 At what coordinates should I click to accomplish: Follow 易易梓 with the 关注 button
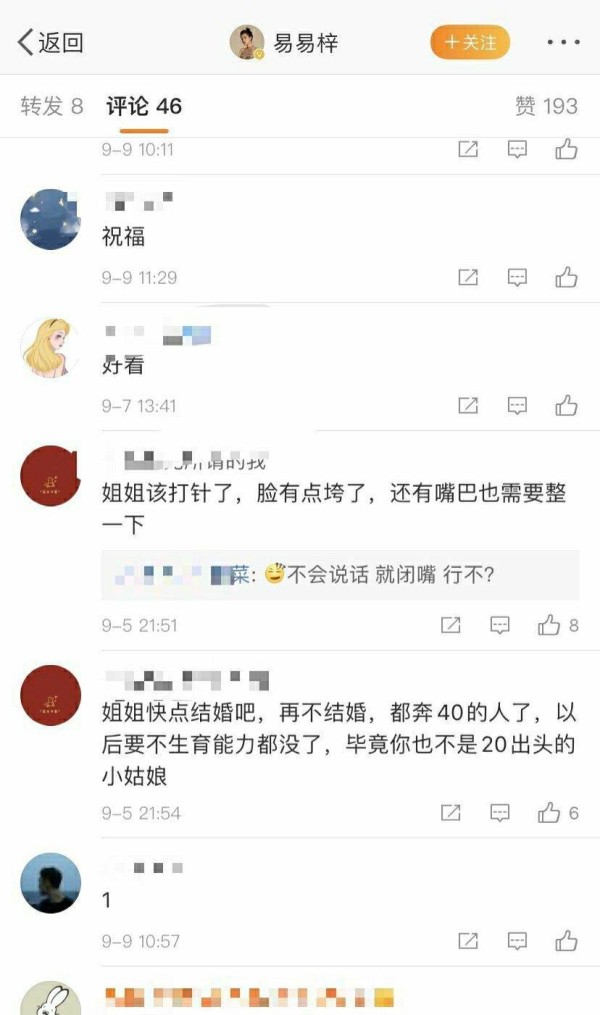coord(470,43)
